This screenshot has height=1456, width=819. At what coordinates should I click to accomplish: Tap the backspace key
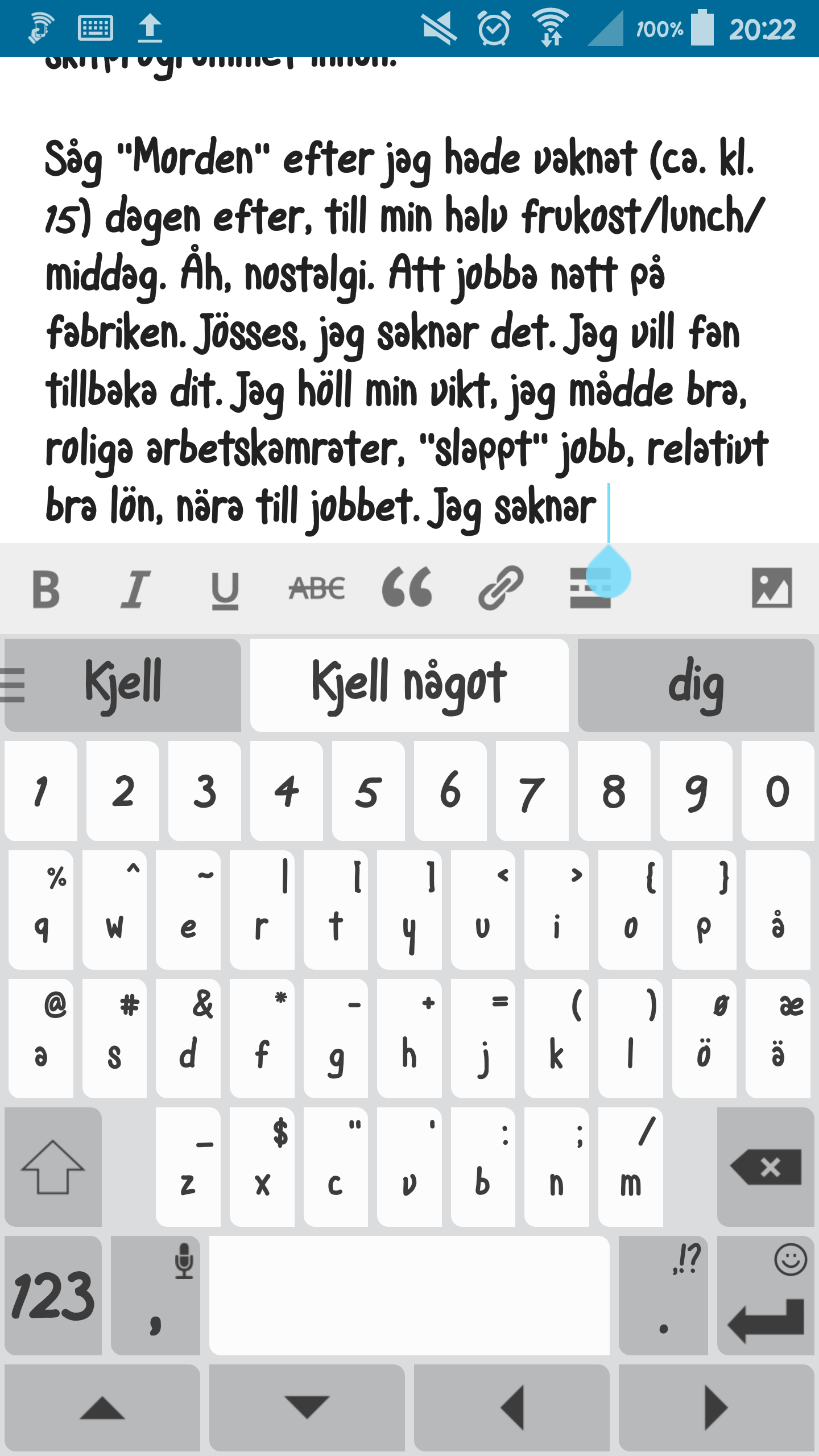click(766, 1167)
